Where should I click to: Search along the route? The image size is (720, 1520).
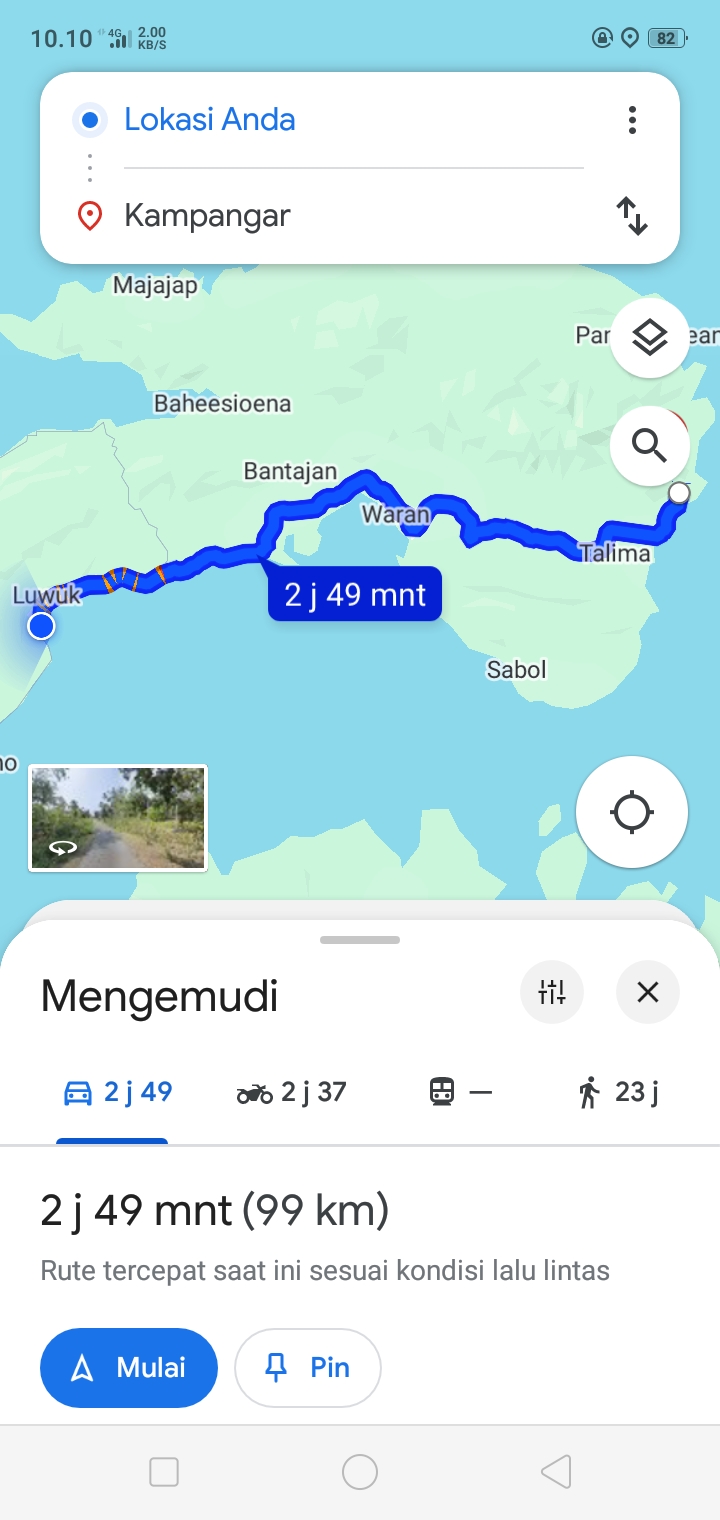[x=650, y=445]
